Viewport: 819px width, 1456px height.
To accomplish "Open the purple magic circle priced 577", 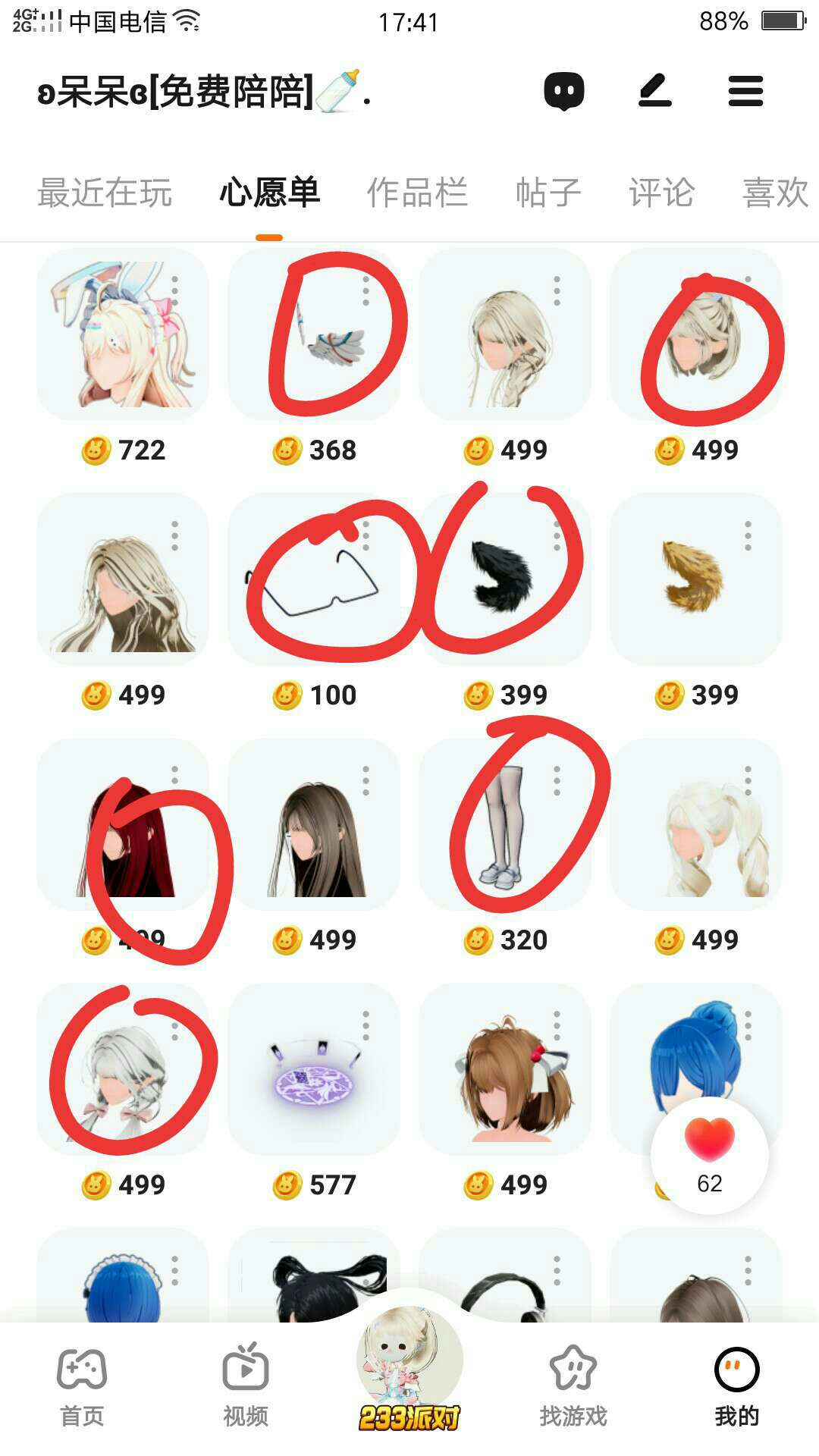I will pos(314,1070).
